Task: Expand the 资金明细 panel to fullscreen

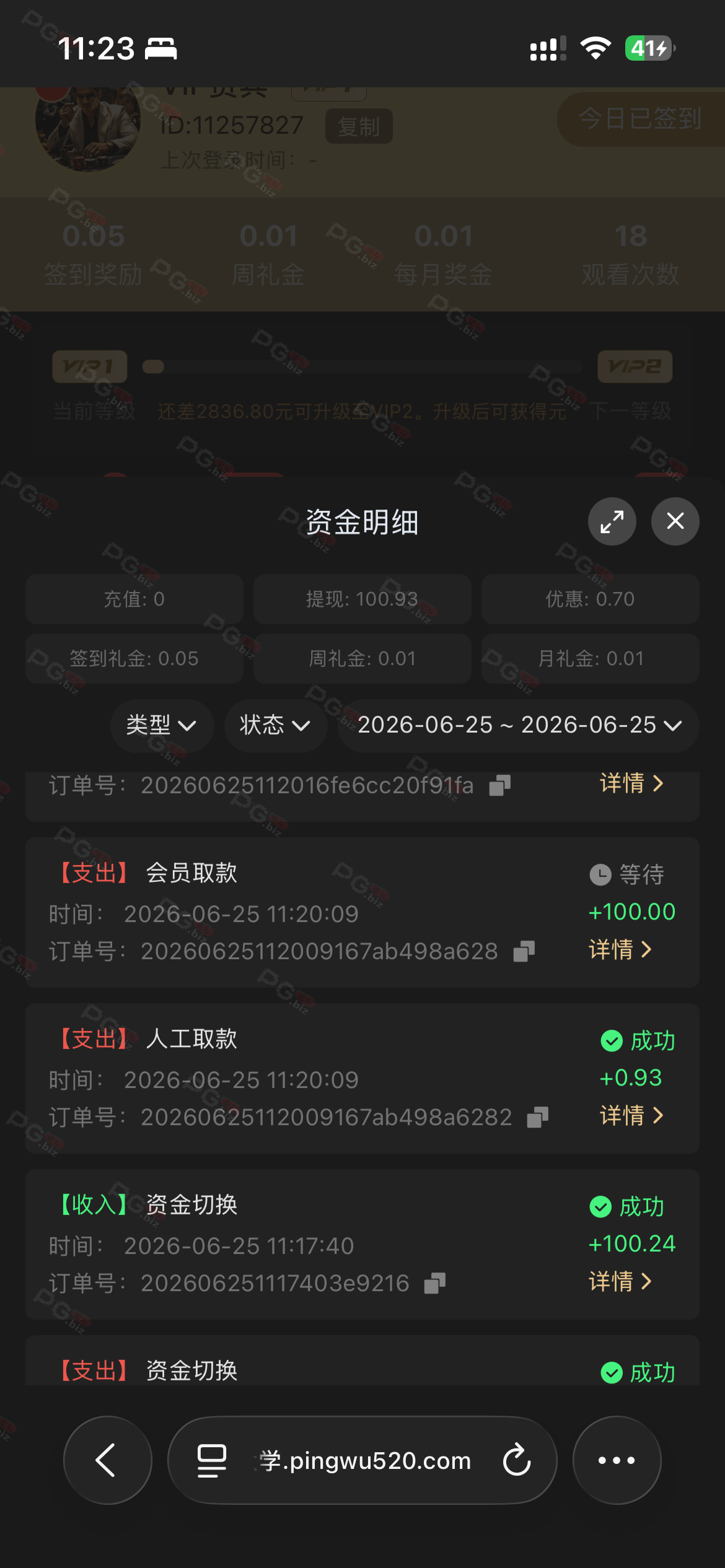Action: coord(612,521)
